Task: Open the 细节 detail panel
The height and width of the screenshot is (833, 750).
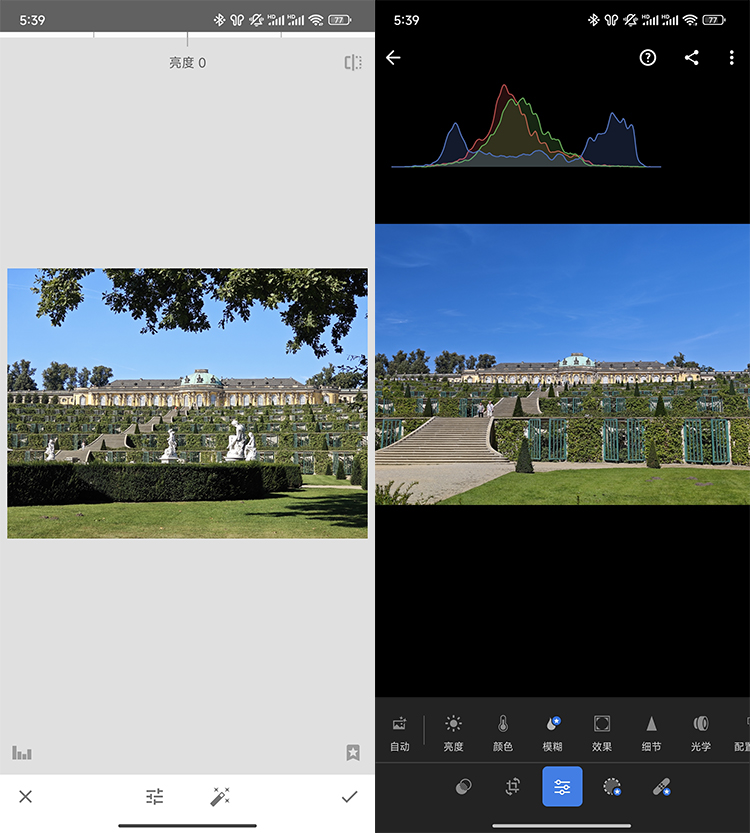Action: point(651,732)
